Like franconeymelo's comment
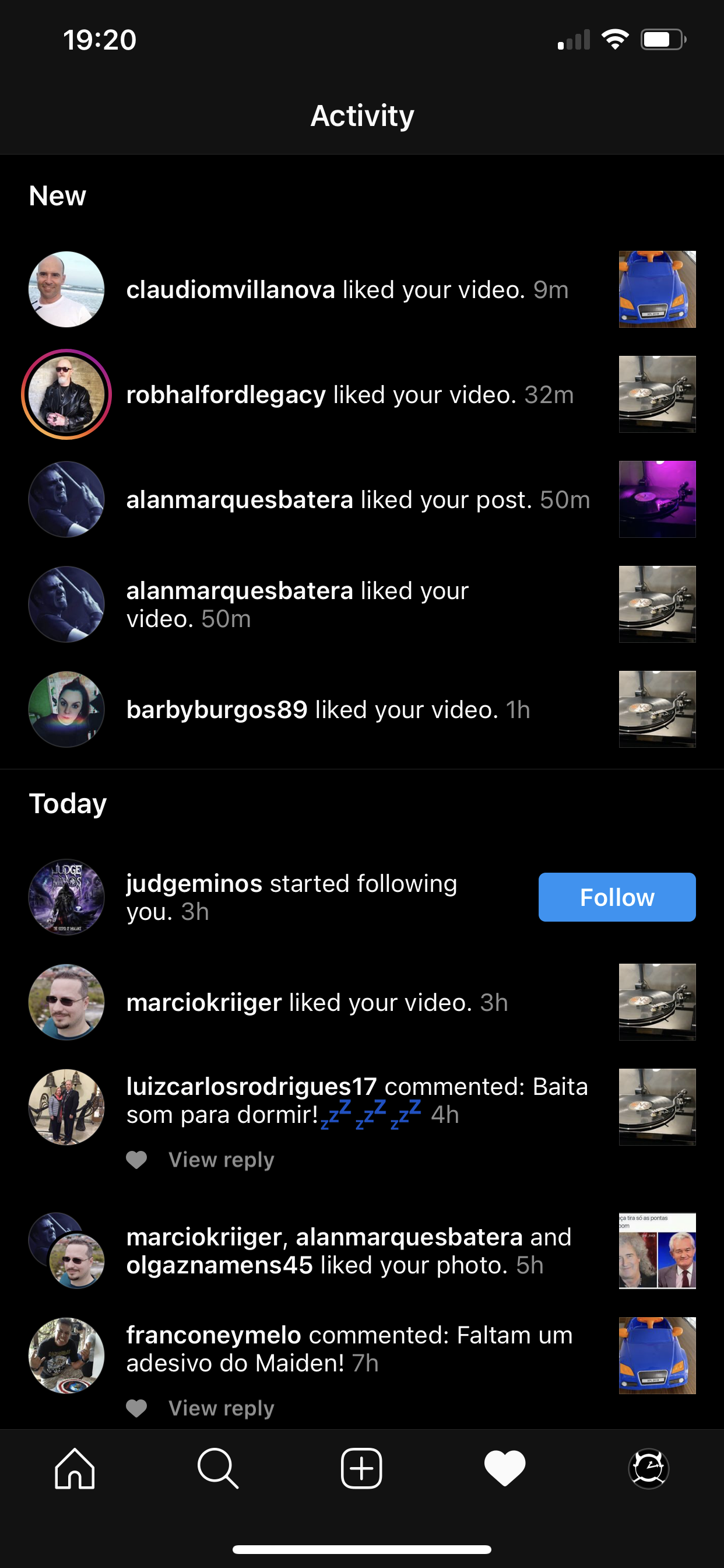 (x=137, y=1408)
